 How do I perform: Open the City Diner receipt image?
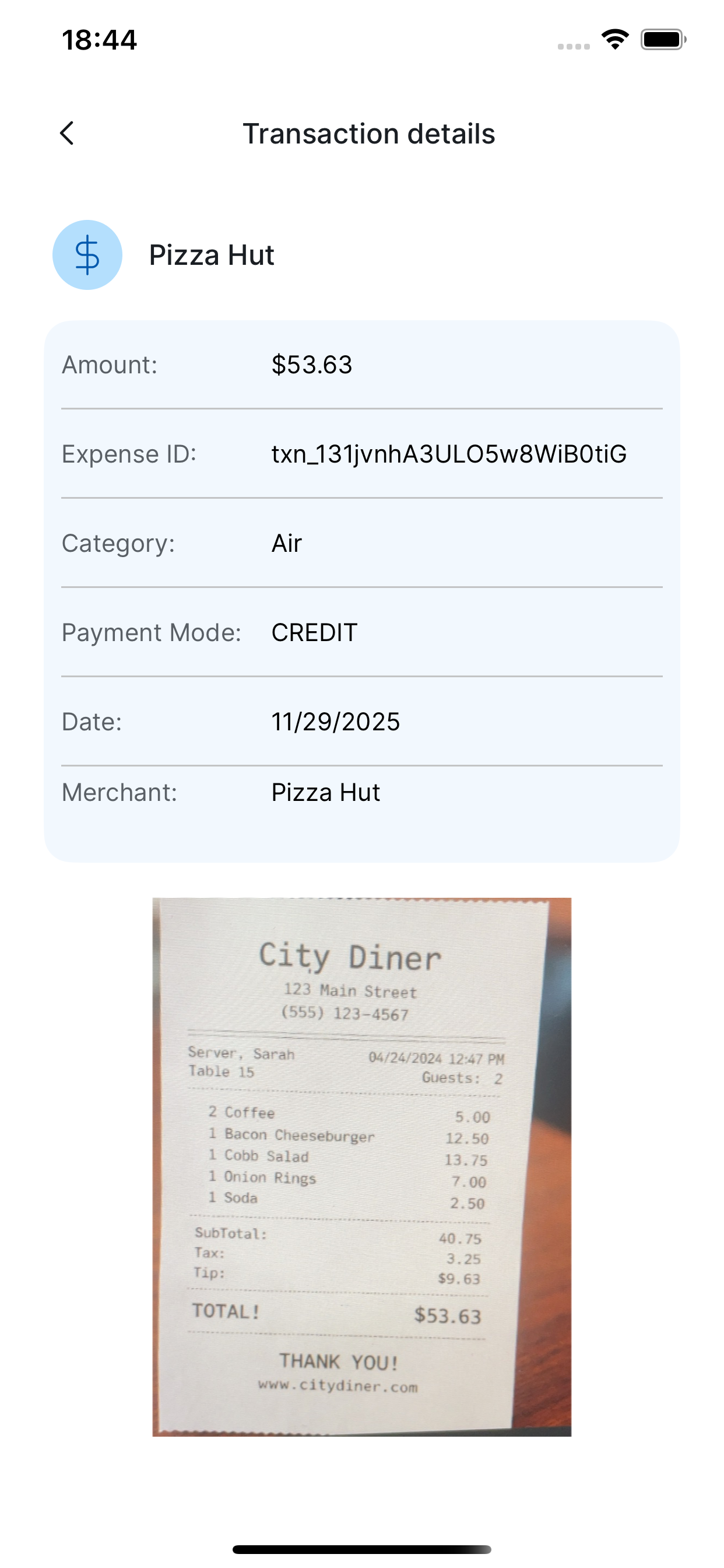(361, 1166)
